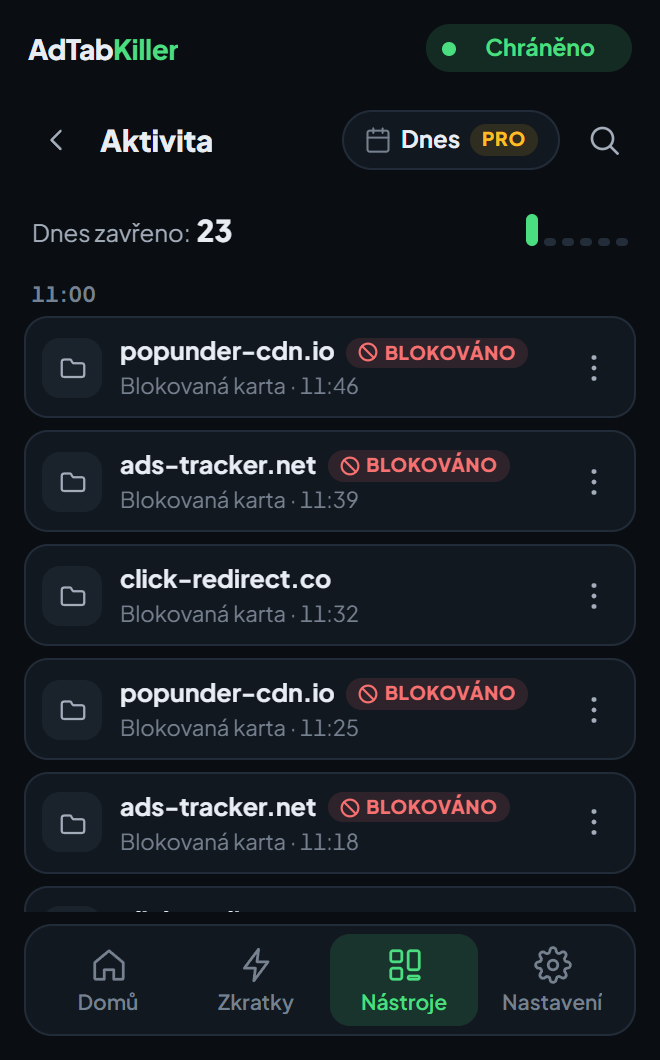The image size is (660, 1060).
Task: Switch to the Zkratky tab
Action: pyautogui.click(x=256, y=980)
